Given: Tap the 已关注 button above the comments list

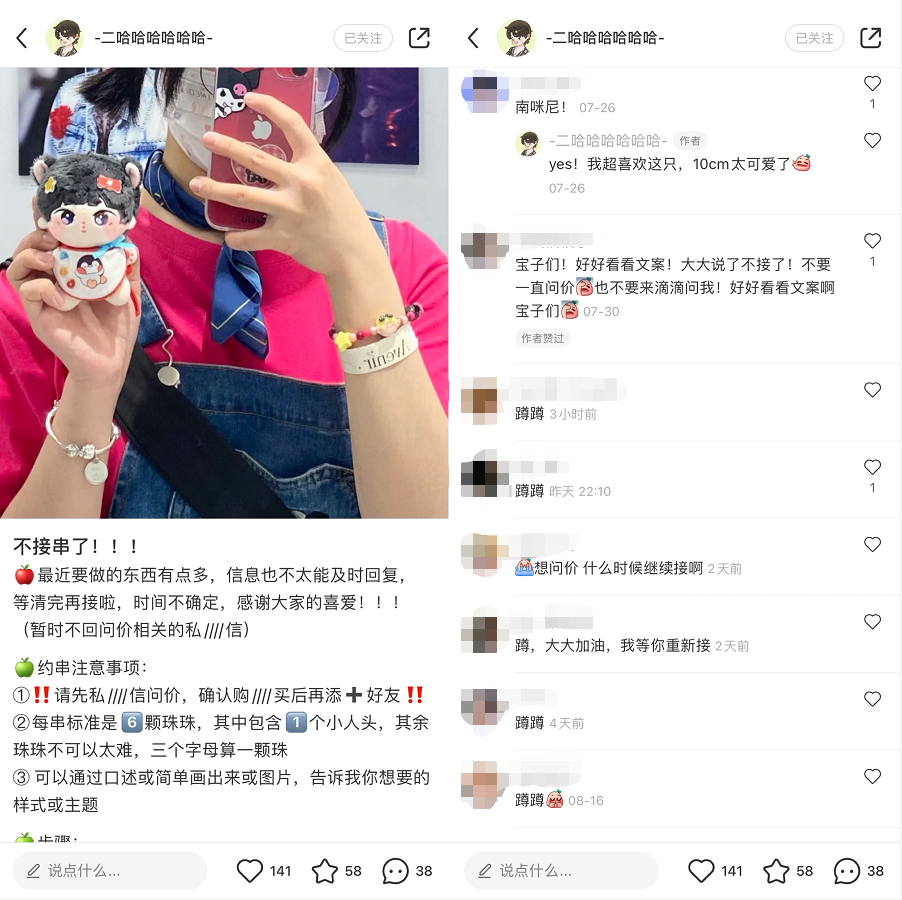Looking at the screenshot, I should point(814,38).
